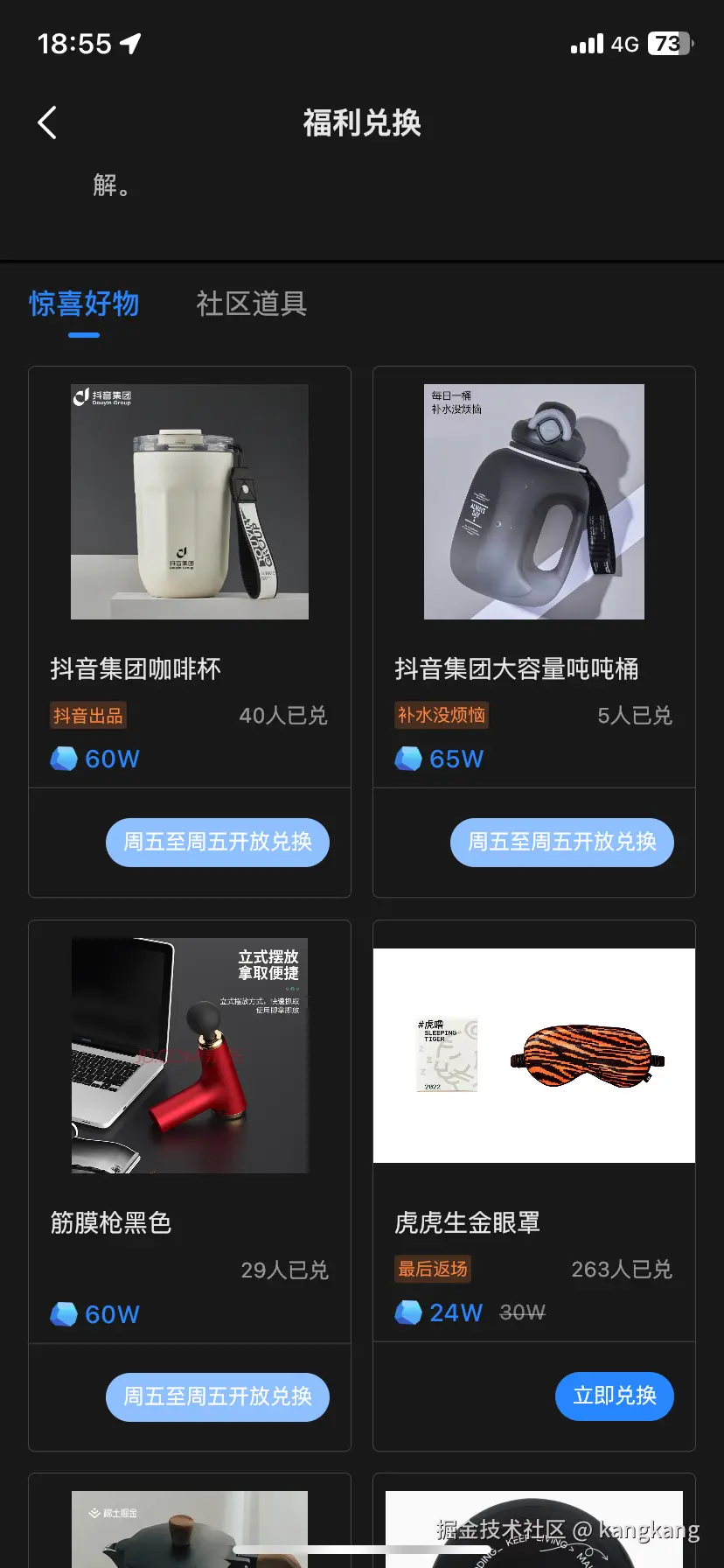The image size is (724, 1568).
Task: Switch to the 社区道具 tab
Action: click(249, 304)
